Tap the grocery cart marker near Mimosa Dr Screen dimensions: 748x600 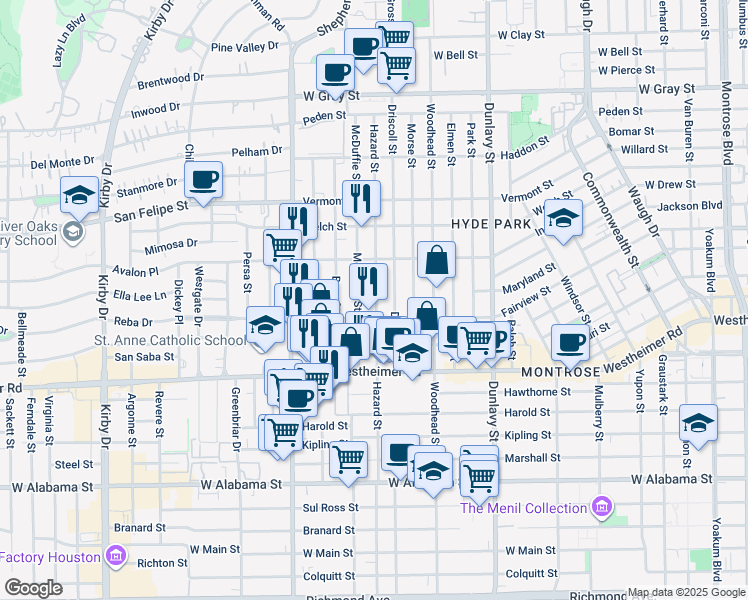click(x=283, y=246)
